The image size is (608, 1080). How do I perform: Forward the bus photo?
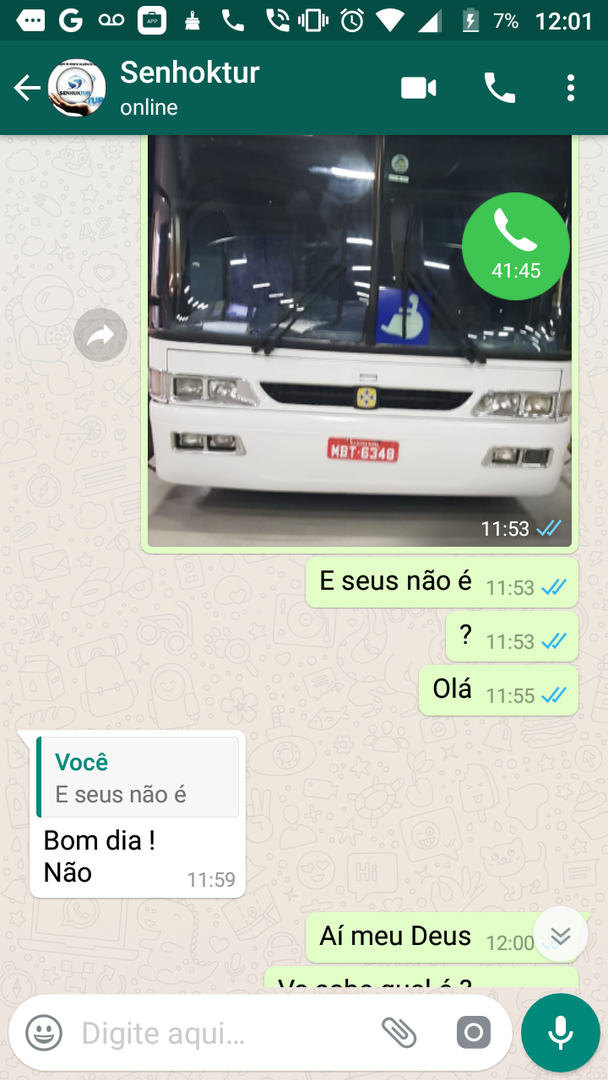[x=100, y=336]
